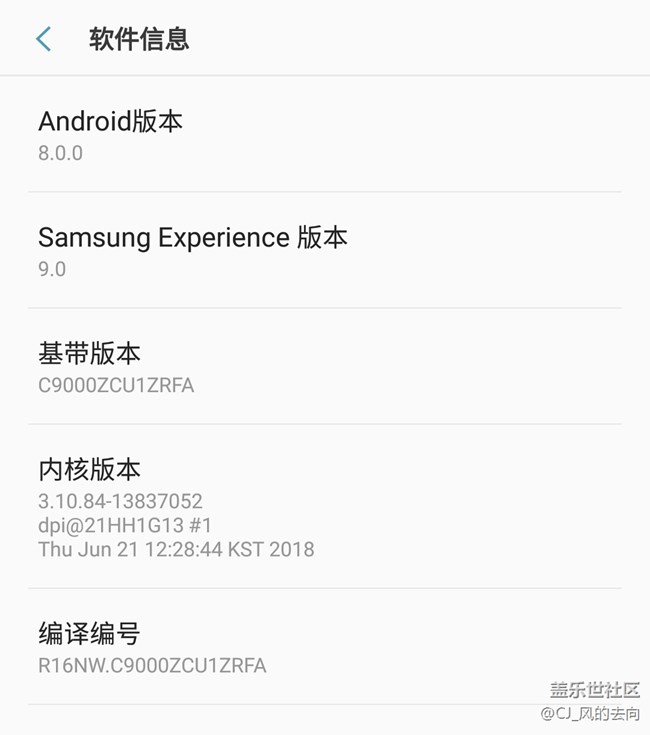Tap the 编译编号 build number row
The height and width of the screenshot is (735, 650).
coord(325,647)
